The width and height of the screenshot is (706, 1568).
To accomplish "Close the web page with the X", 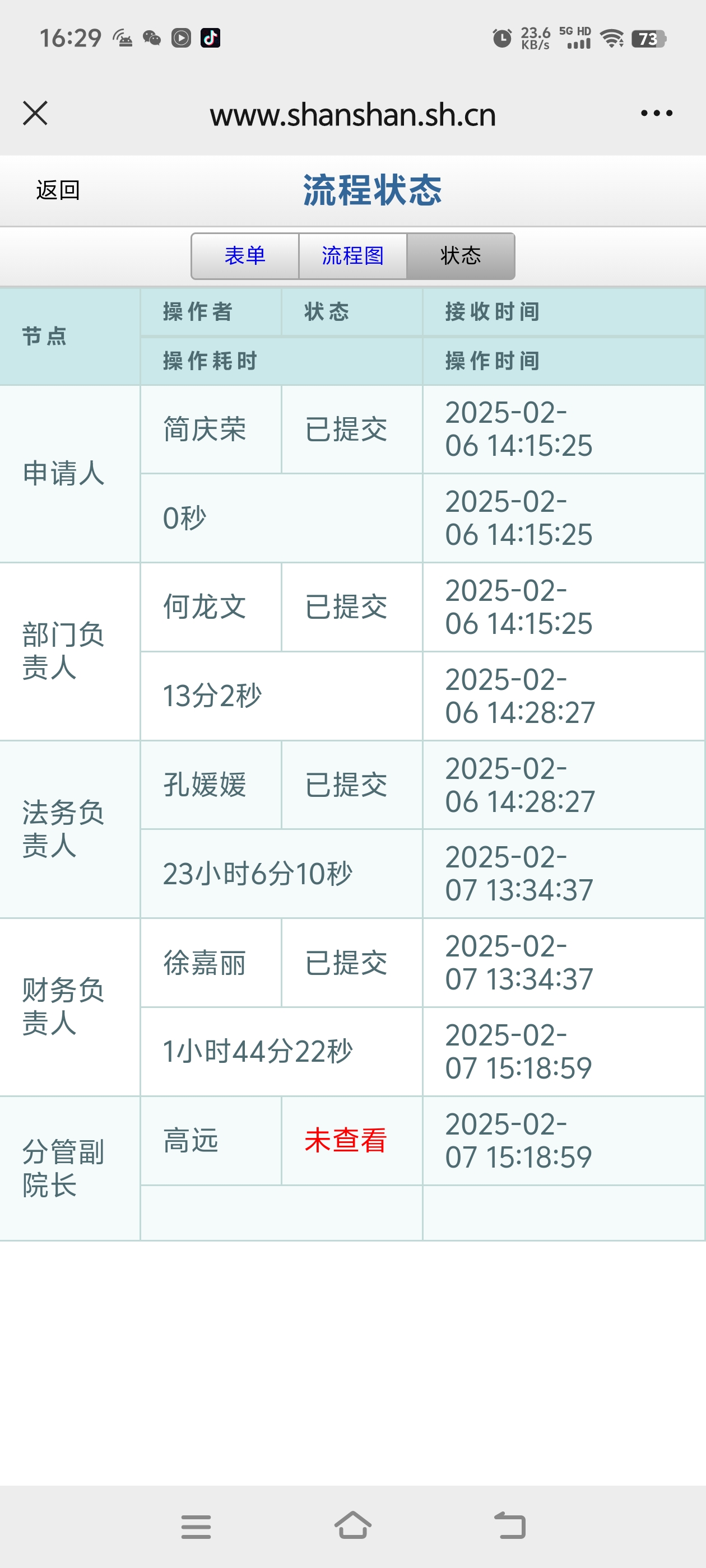I will [x=35, y=113].
